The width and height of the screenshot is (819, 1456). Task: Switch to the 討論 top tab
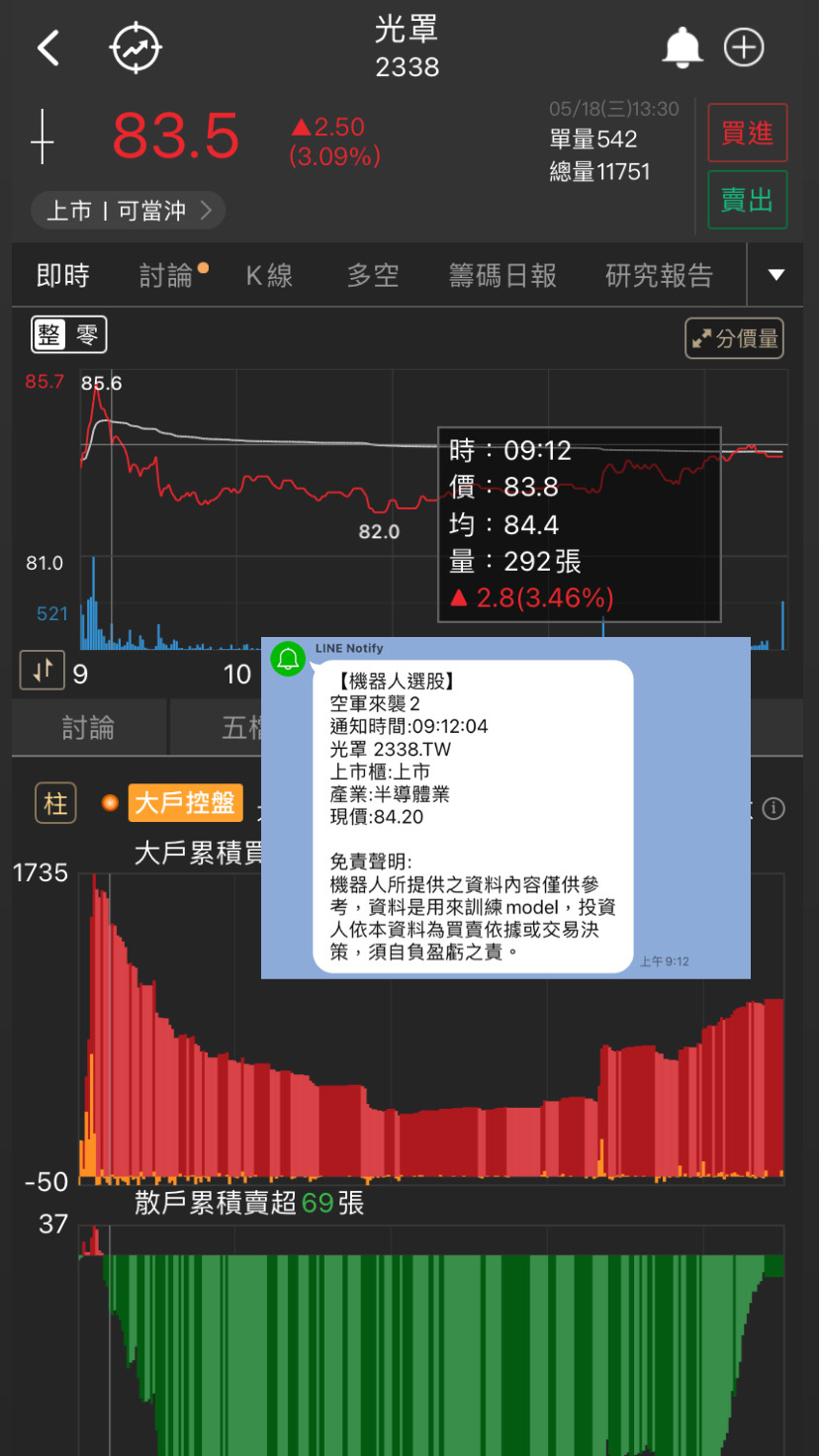pos(166,276)
